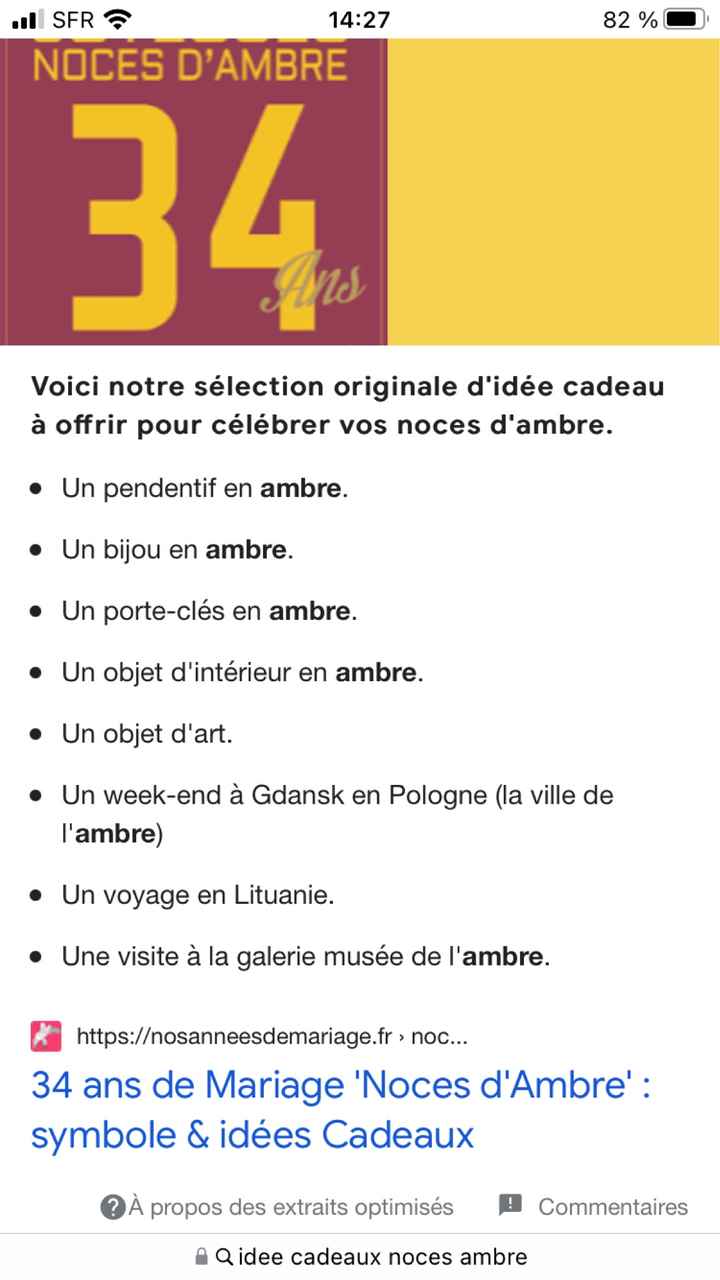Tap the clock showing 14:27
The height and width of the screenshot is (1280, 720).
click(x=360, y=17)
